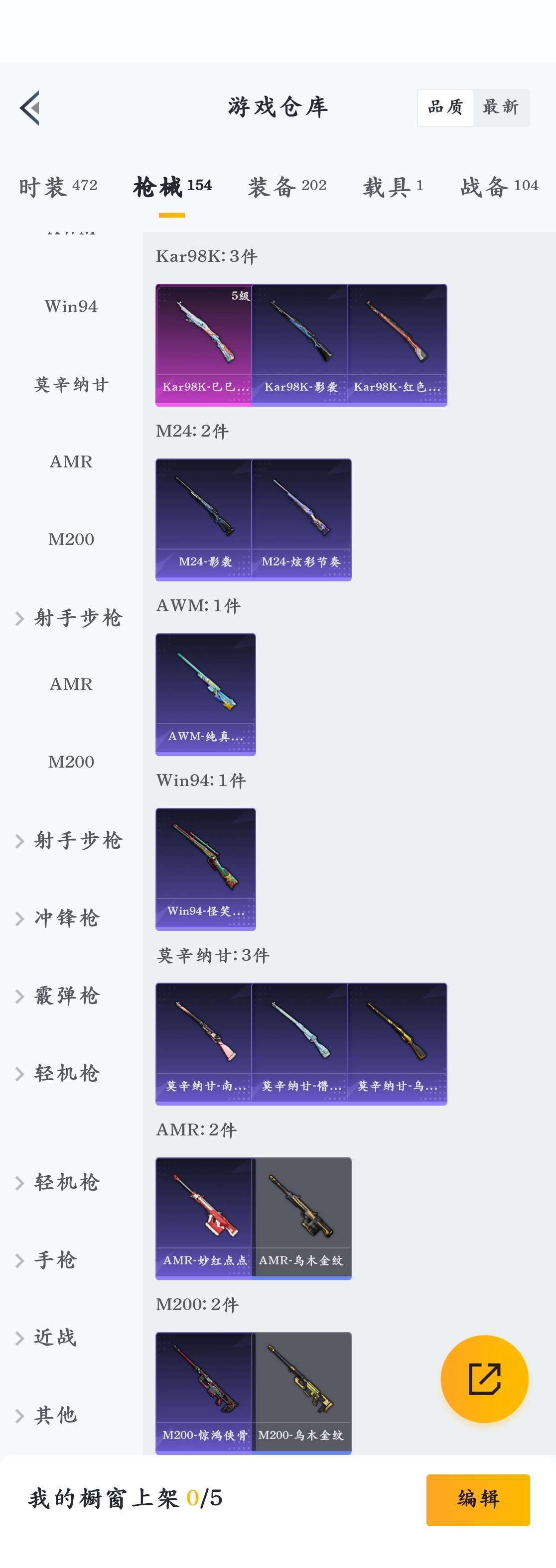
Task: Expand the 冲锋枪 category
Action: pos(66,918)
